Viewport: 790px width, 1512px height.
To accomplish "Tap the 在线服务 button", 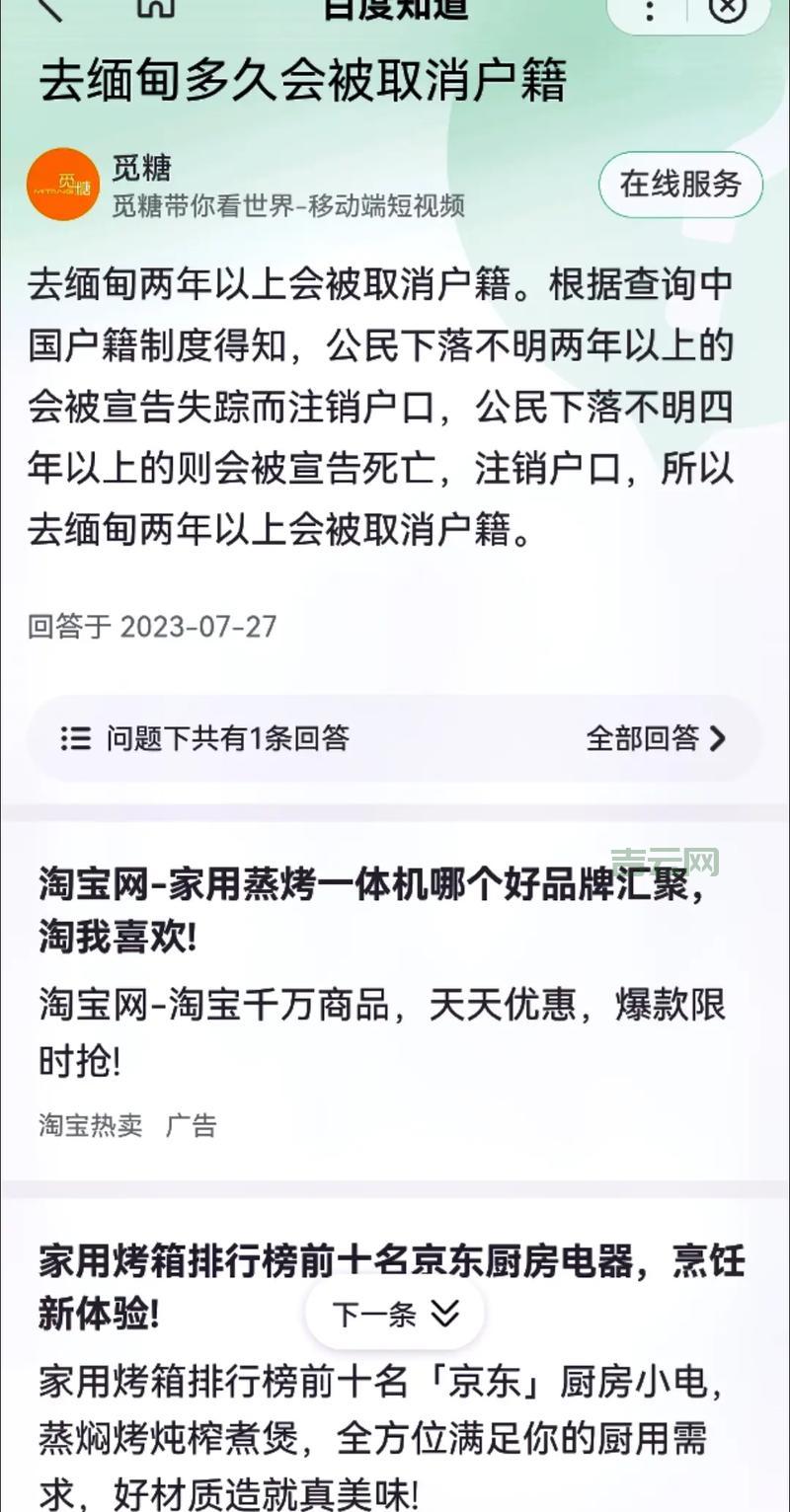I will coord(678,184).
